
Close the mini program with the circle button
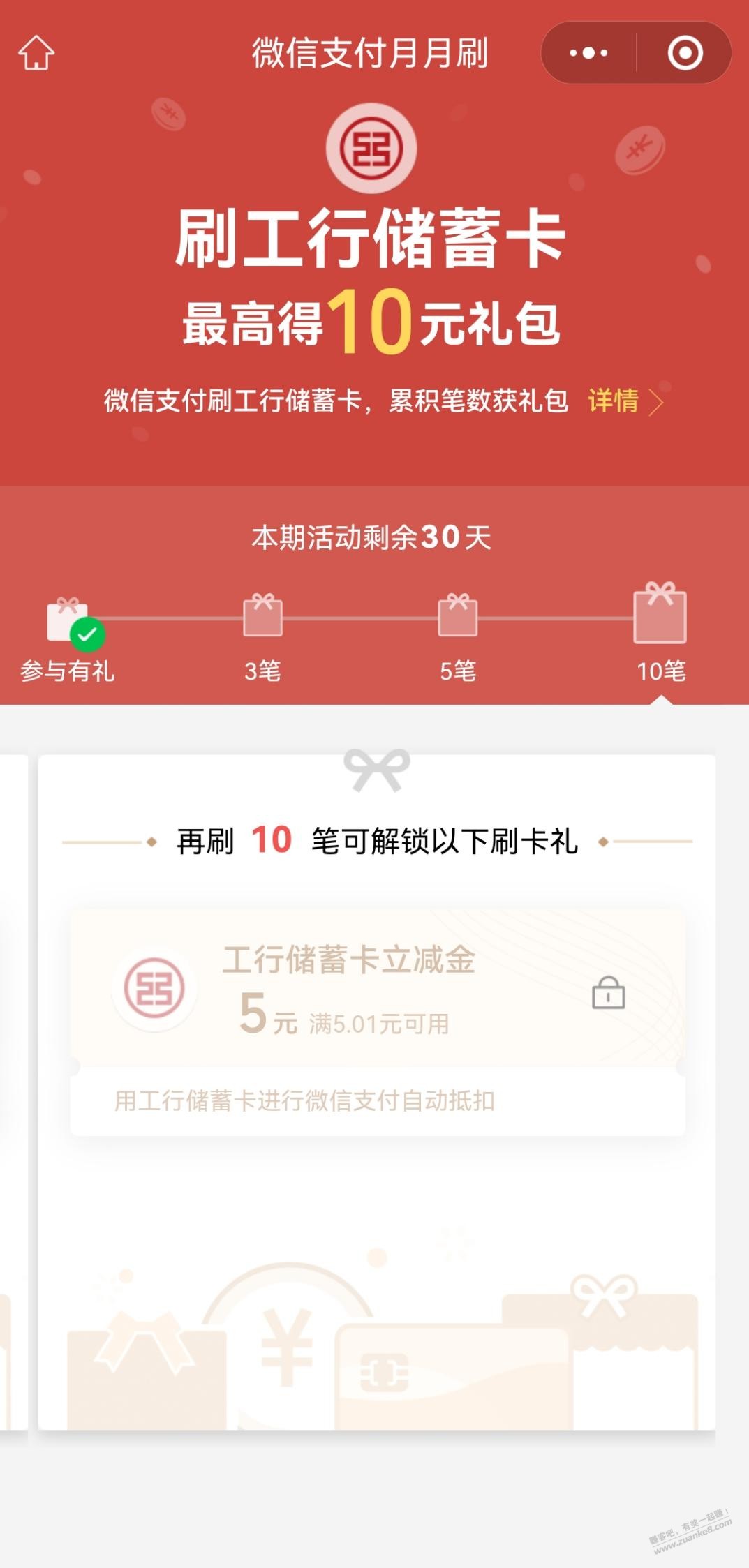pyautogui.click(x=685, y=53)
